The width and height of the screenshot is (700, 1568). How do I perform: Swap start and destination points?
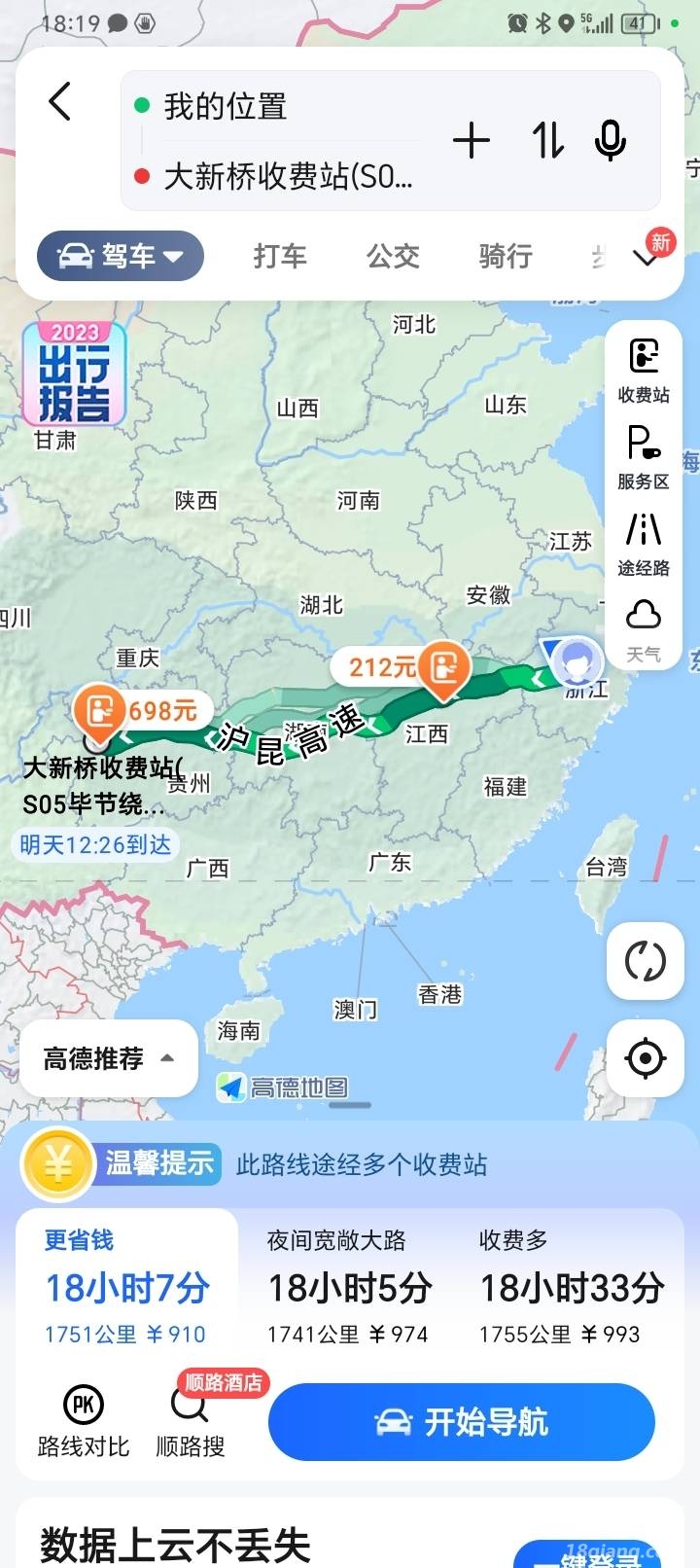547,141
